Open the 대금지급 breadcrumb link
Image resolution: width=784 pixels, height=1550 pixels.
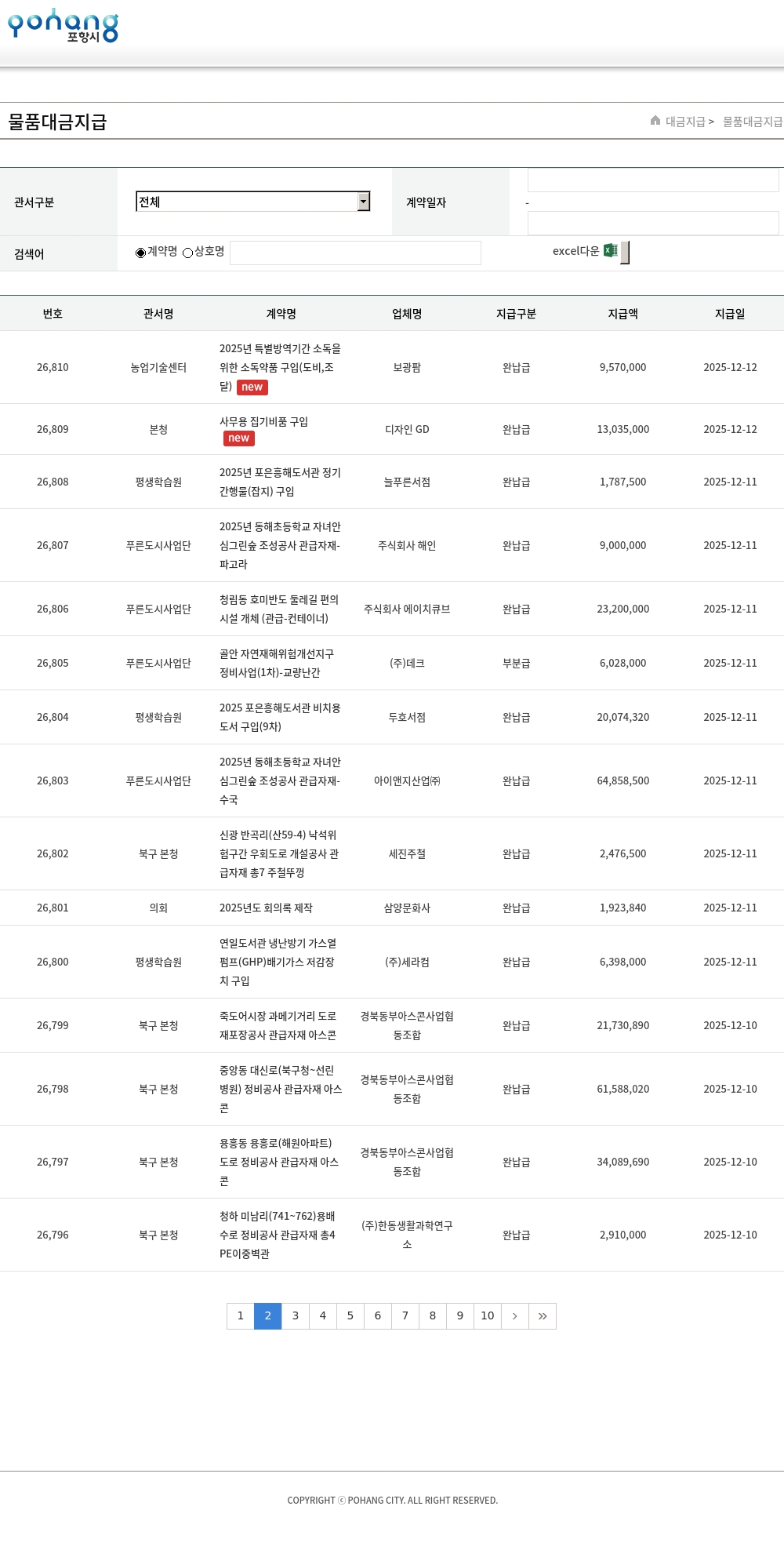pos(684,122)
